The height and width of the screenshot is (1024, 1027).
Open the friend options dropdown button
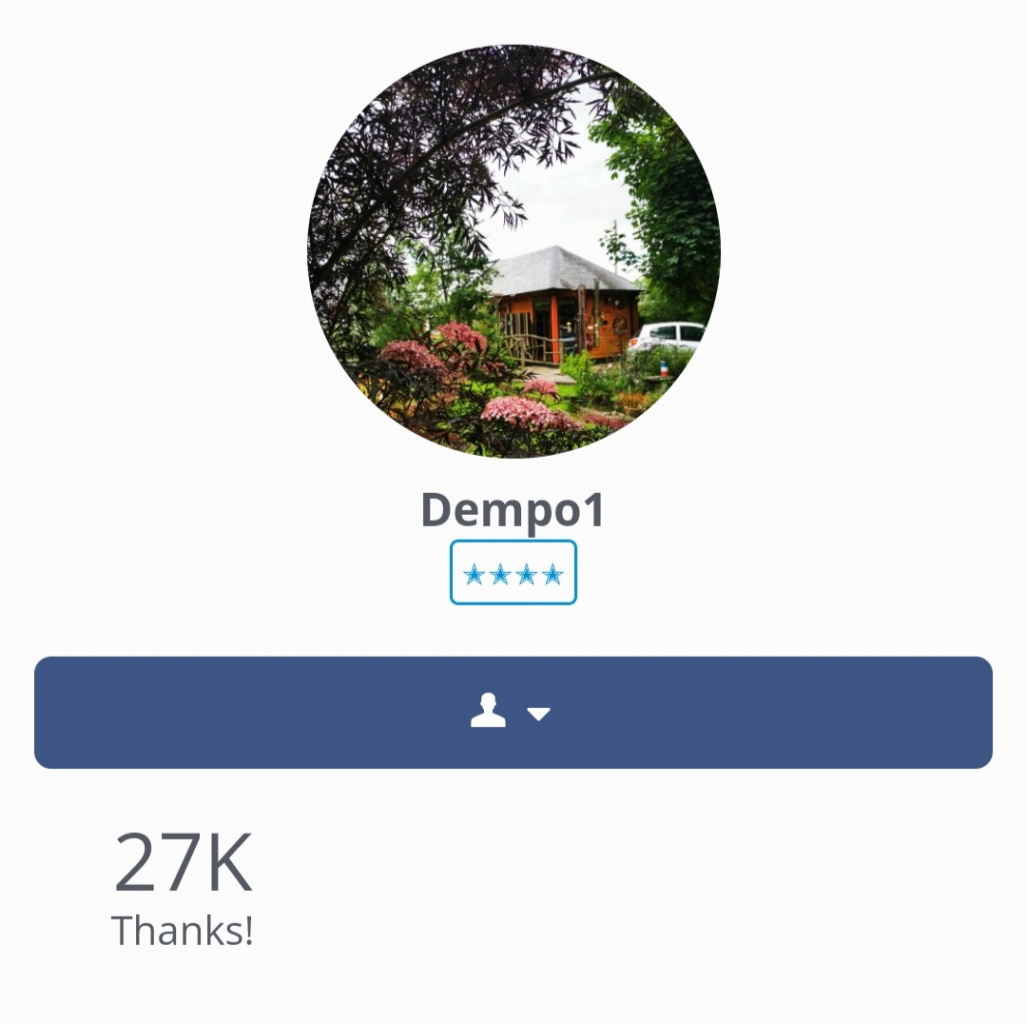[513, 712]
